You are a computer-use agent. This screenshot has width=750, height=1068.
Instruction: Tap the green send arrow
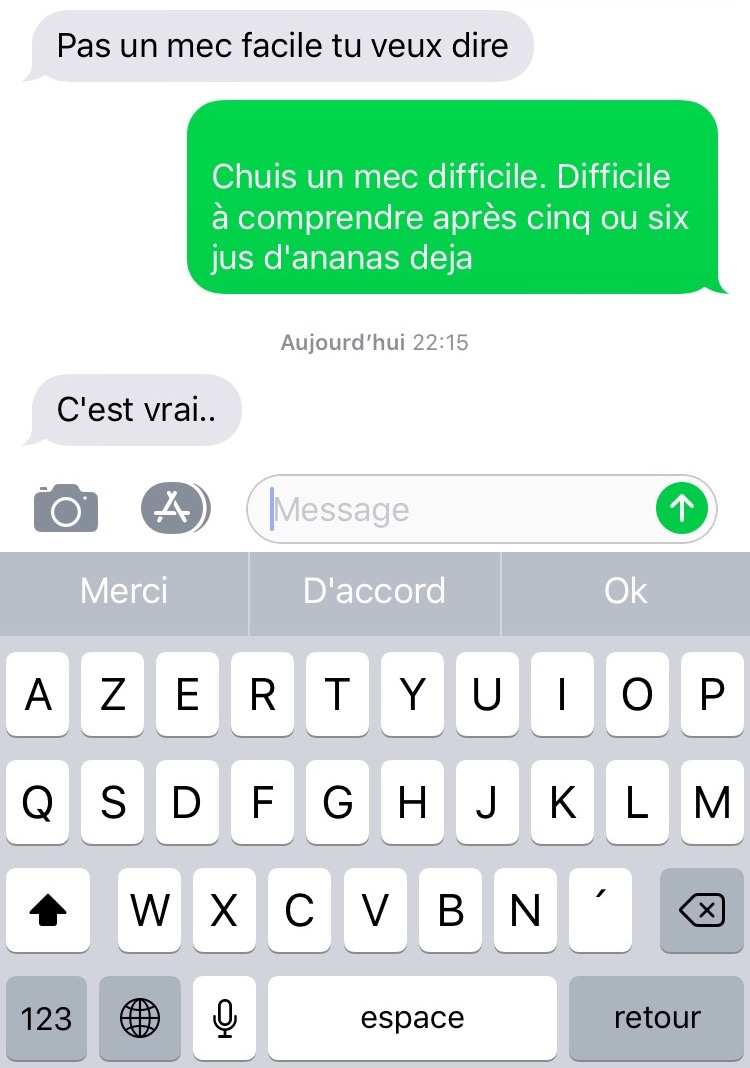[681, 508]
